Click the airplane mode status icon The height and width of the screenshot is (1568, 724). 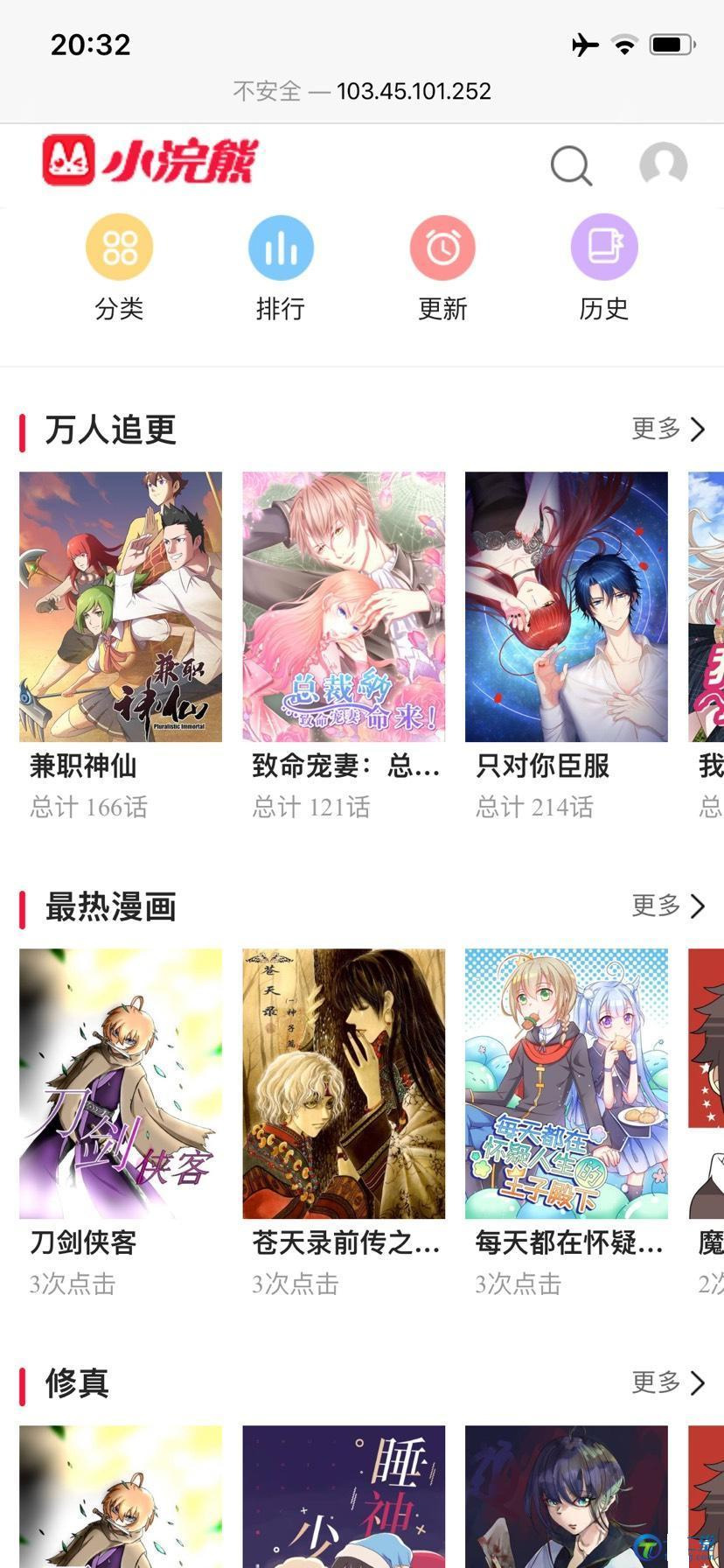point(584,44)
